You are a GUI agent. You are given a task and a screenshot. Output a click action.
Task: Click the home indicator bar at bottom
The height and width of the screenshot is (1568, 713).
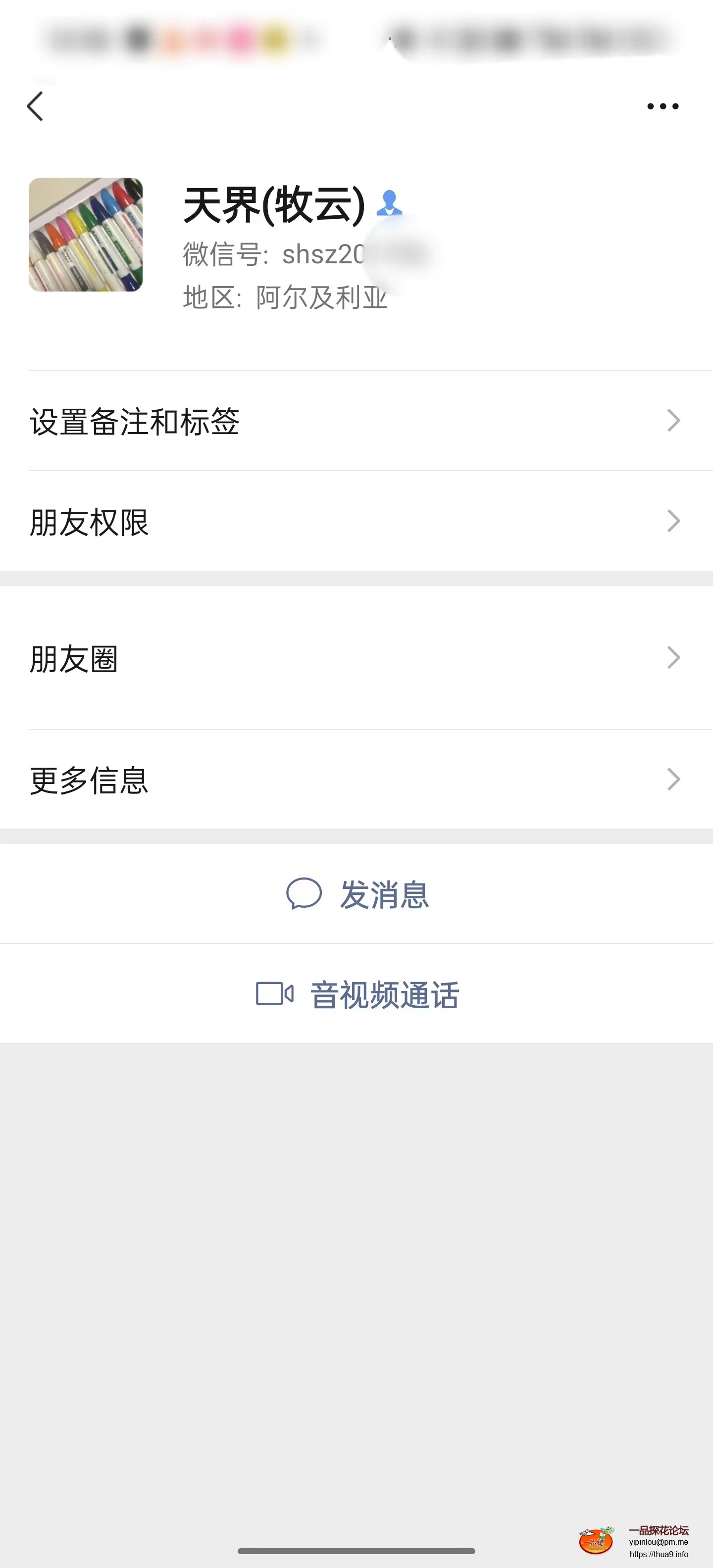click(356, 1549)
